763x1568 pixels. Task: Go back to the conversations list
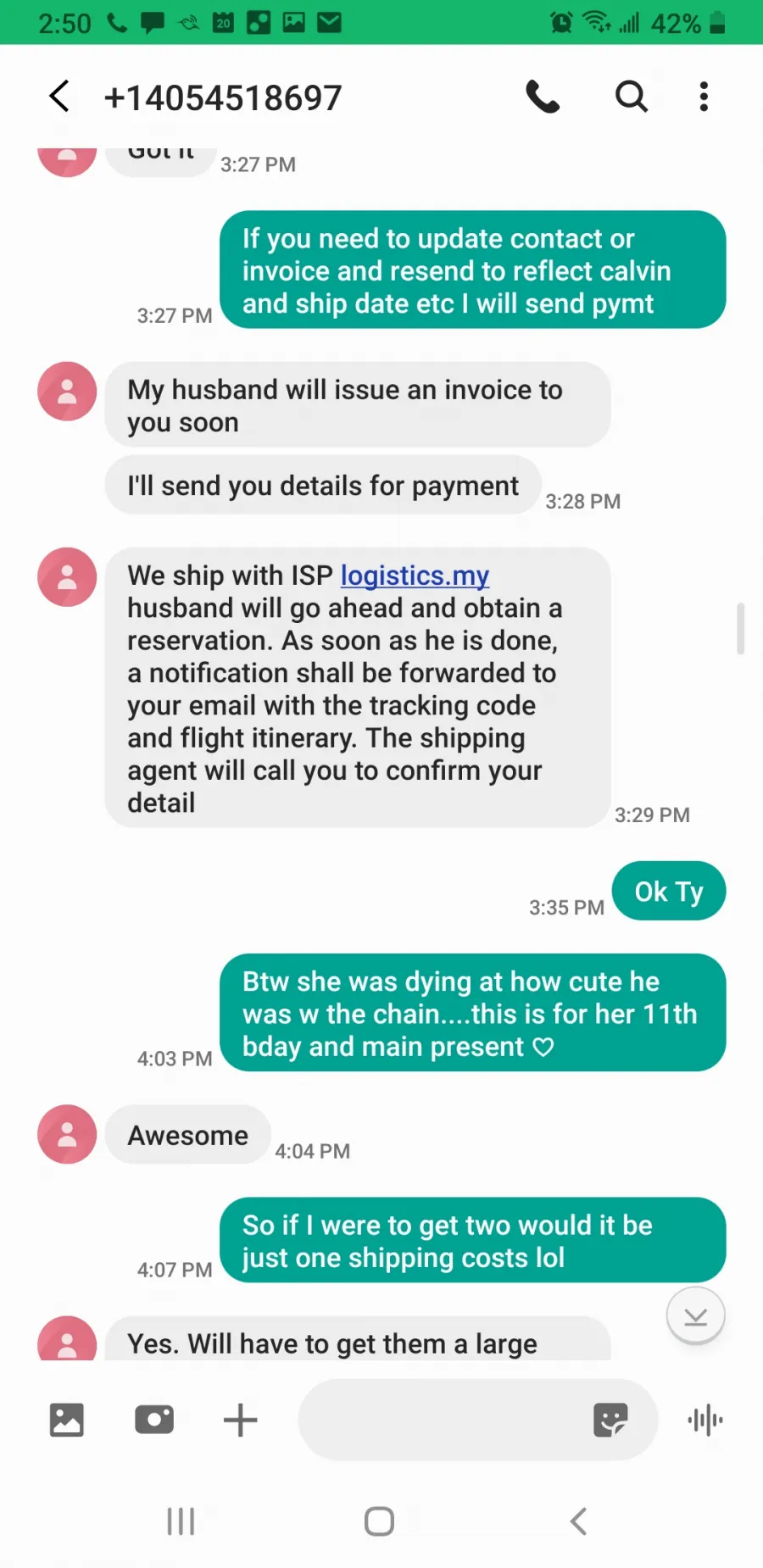click(x=58, y=97)
